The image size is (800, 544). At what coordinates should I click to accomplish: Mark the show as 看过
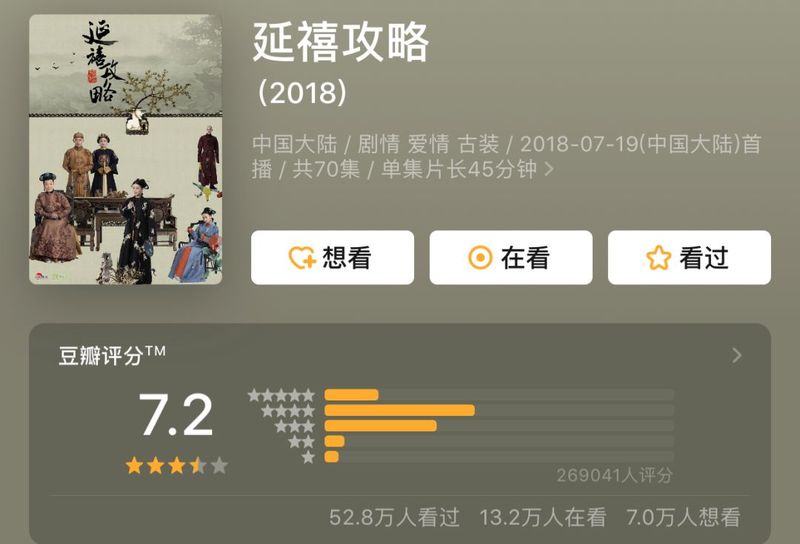[x=689, y=258]
